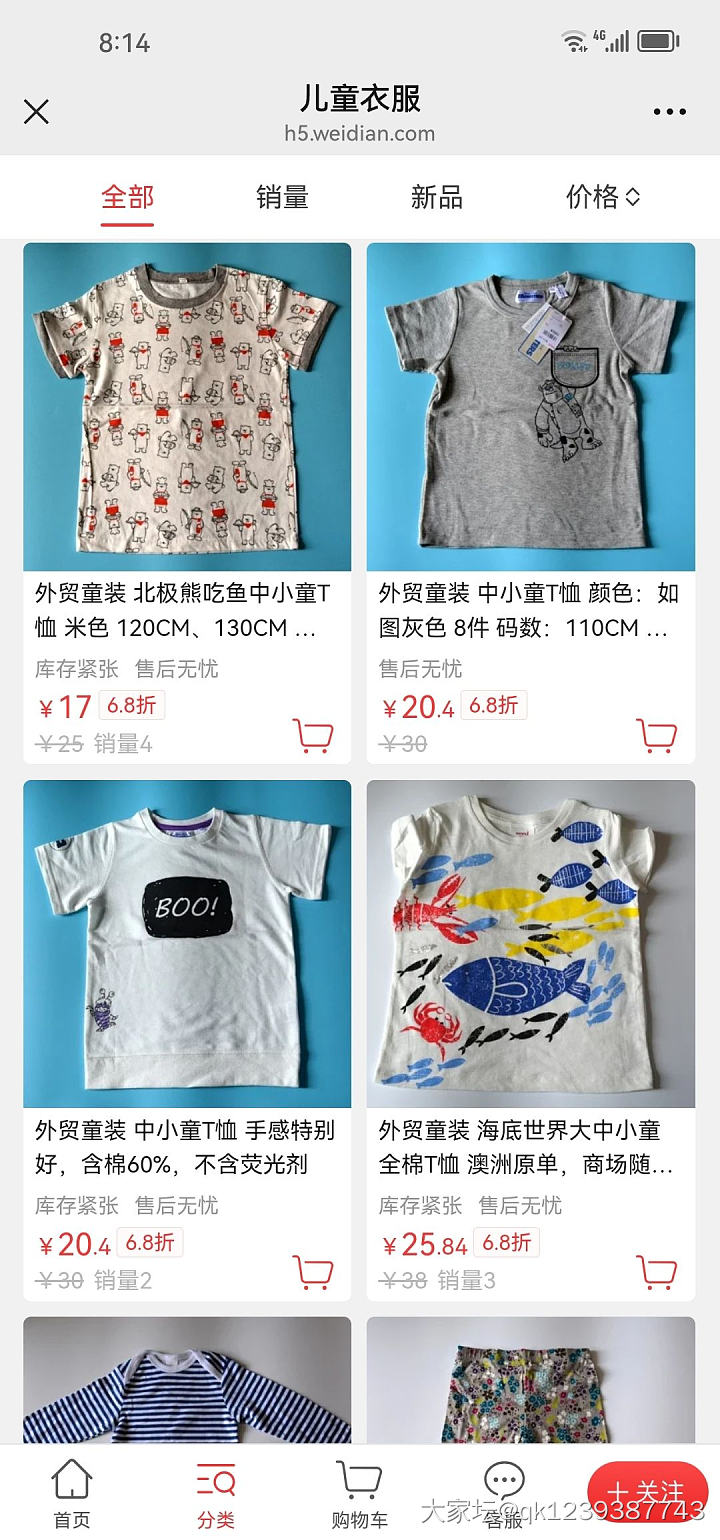The image size is (720, 1540).
Task: Open the BOO! T-shirt product title
Action: [187, 1145]
